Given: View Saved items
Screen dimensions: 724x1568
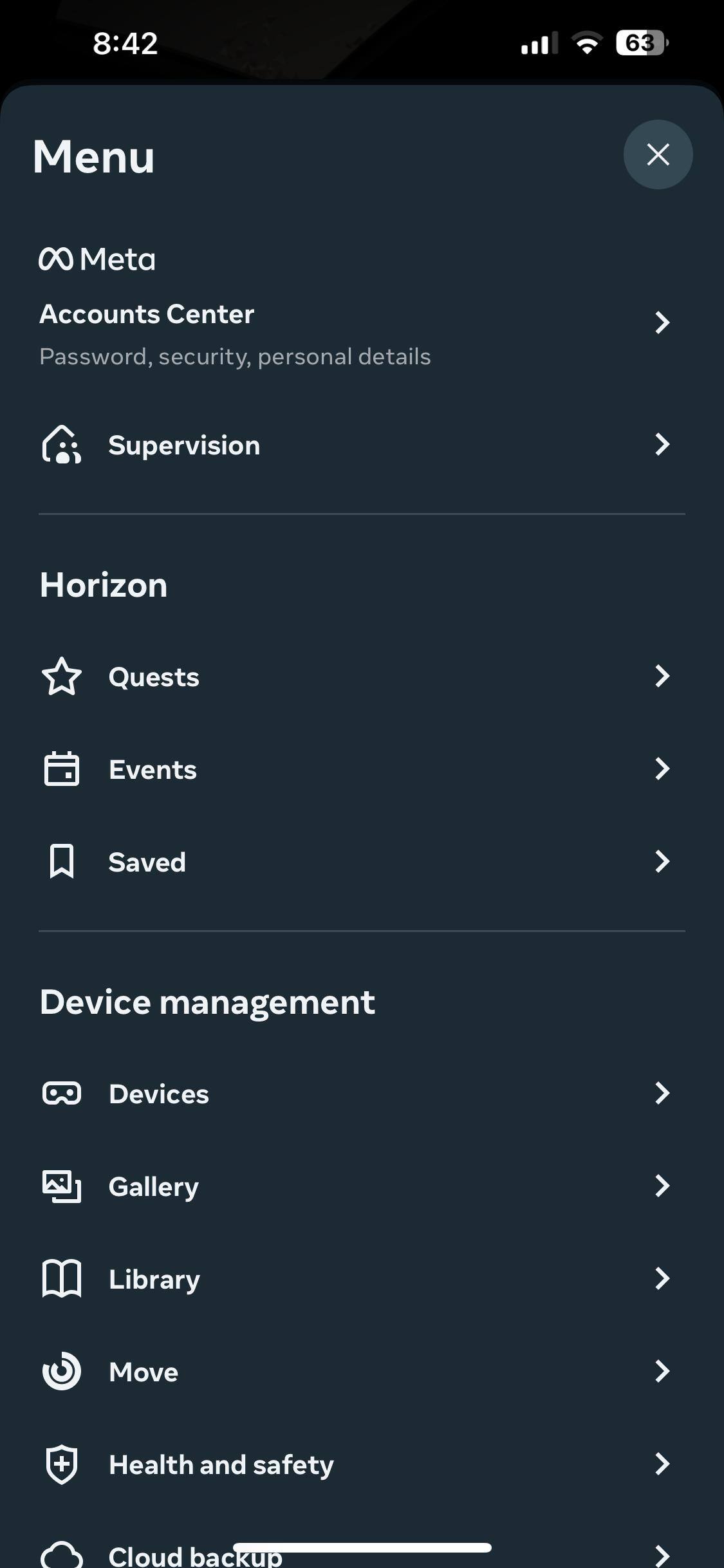Looking at the screenshot, I should pos(354,862).
